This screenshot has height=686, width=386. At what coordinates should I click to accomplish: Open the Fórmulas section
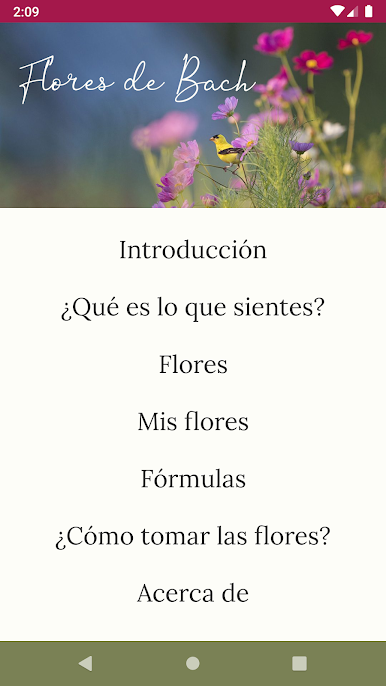coord(193,479)
